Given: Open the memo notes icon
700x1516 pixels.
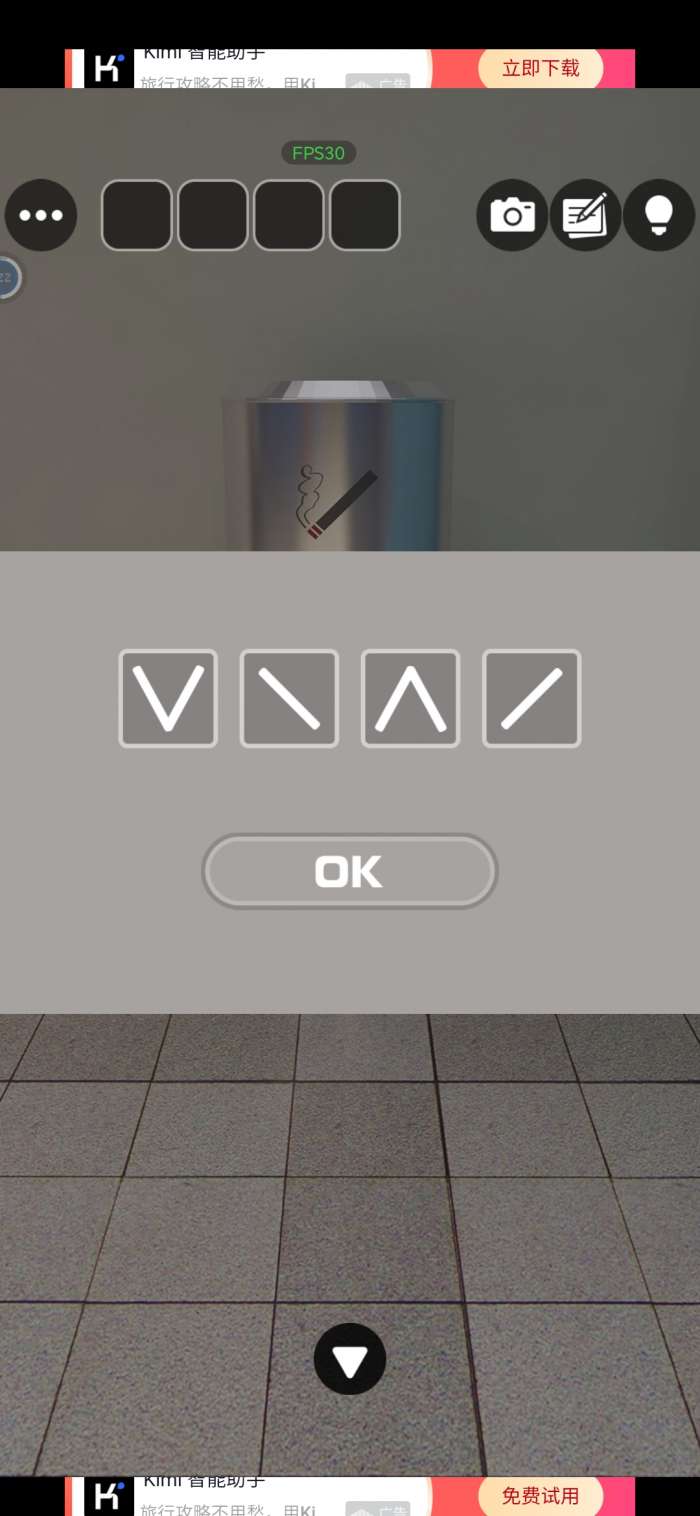Looking at the screenshot, I should click(585, 215).
